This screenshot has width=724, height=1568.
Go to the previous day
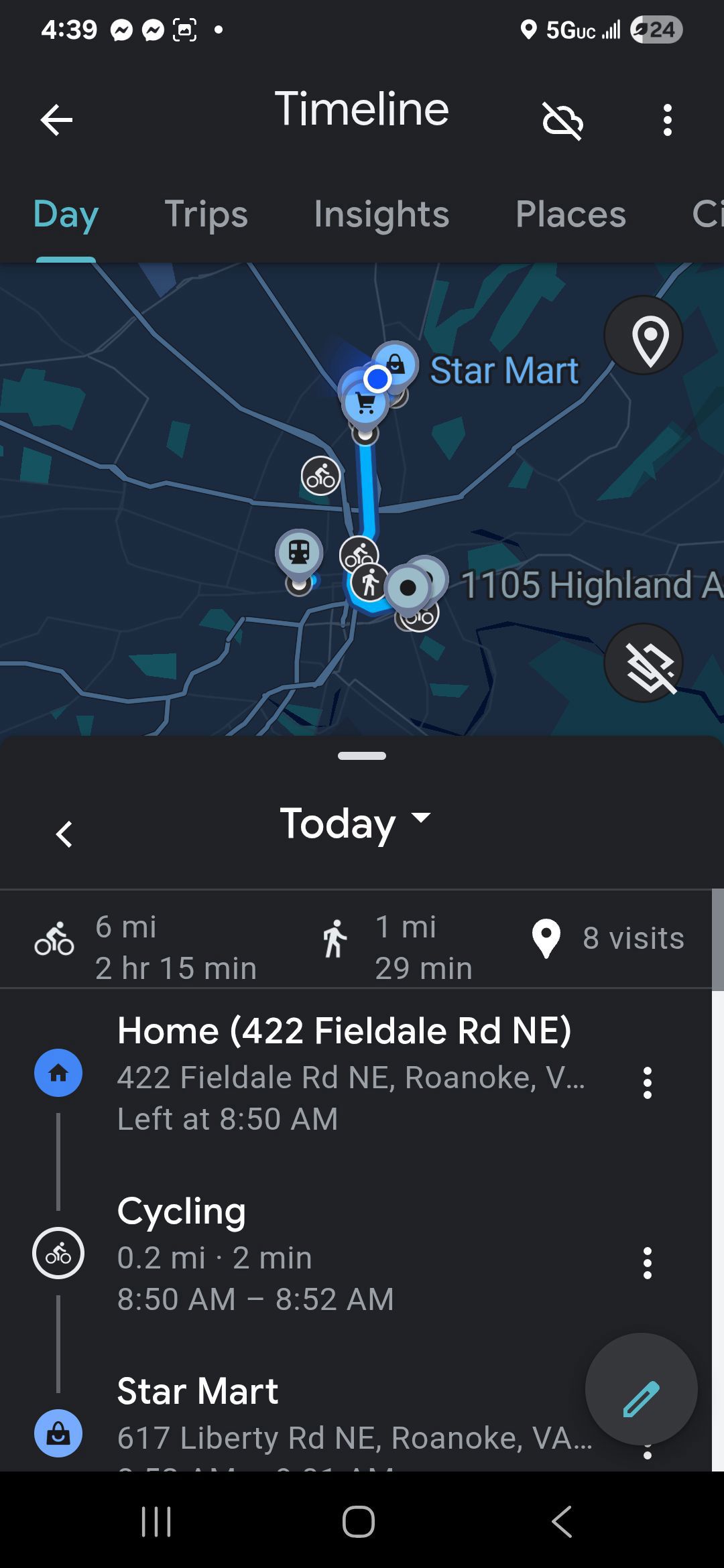(x=64, y=834)
